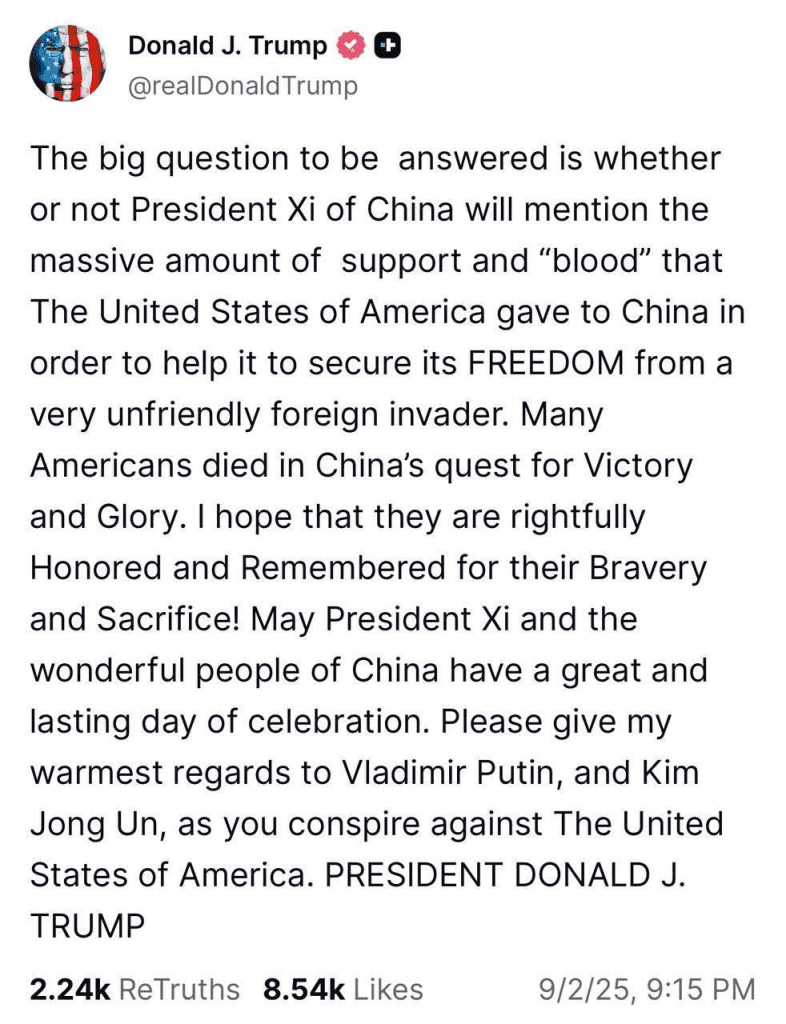Click the checkmark inside the verification badge
This screenshot has height=1024, width=786.
coord(349,45)
